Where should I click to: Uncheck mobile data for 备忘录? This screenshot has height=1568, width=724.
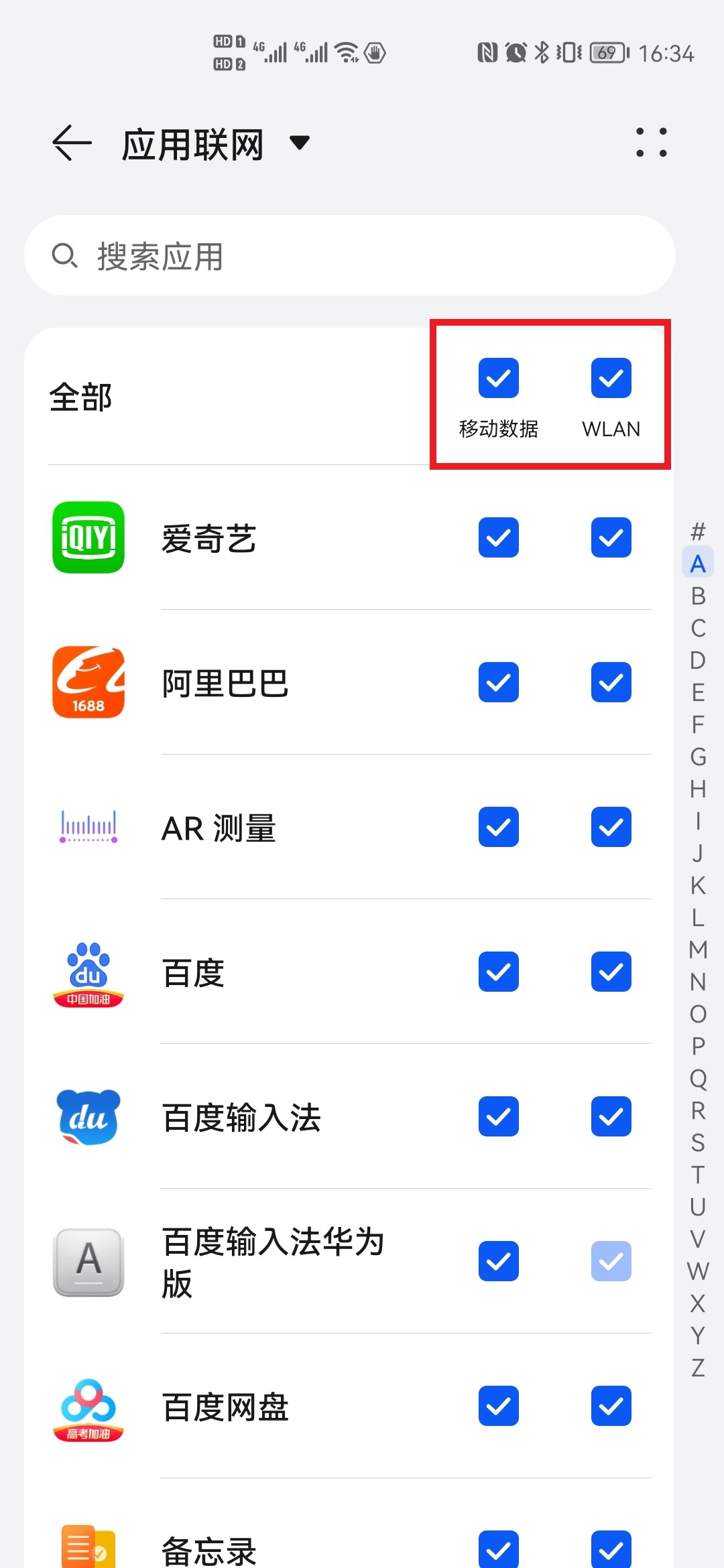click(499, 1549)
